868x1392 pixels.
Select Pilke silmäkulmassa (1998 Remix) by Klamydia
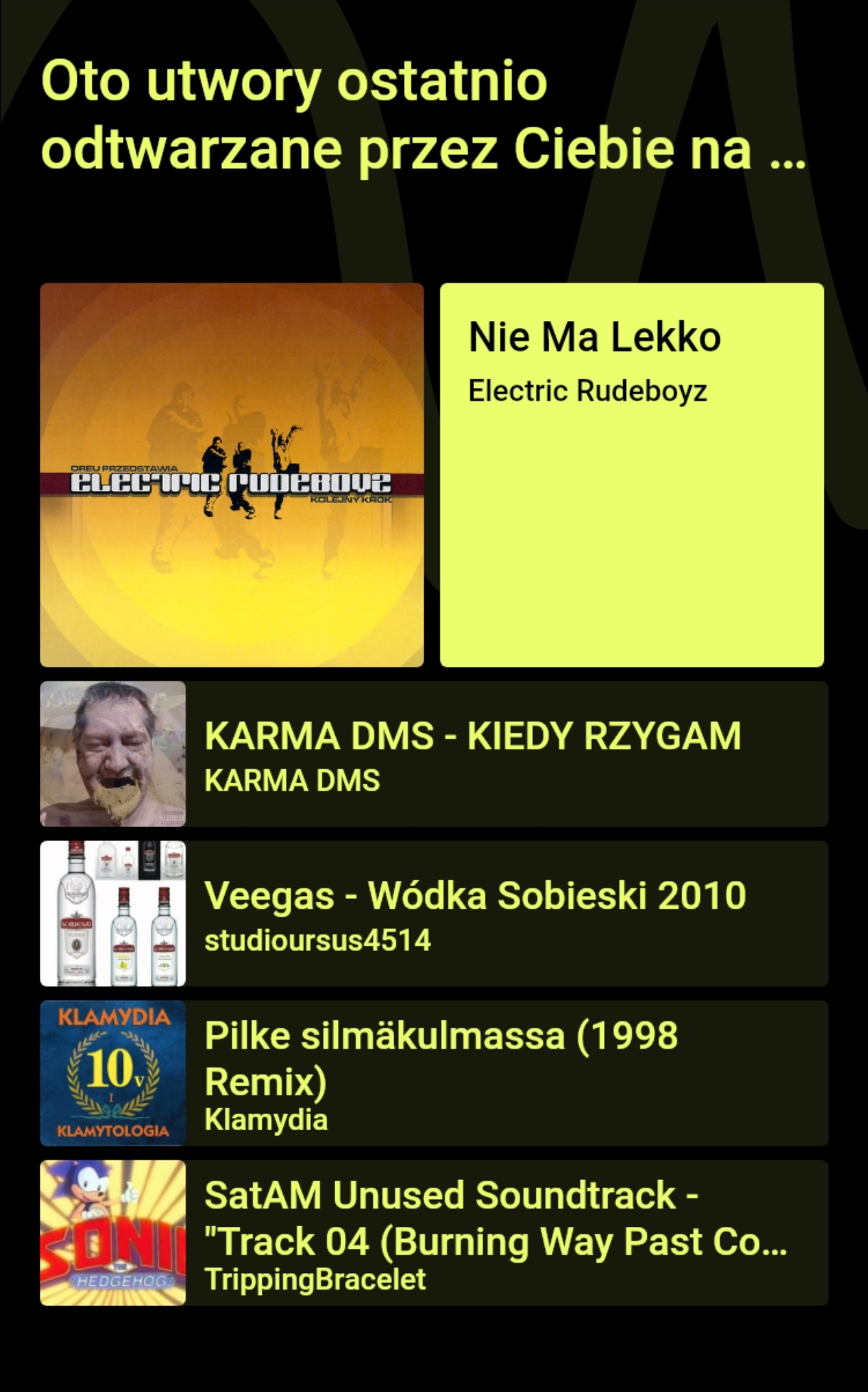(x=434, y=1073)
